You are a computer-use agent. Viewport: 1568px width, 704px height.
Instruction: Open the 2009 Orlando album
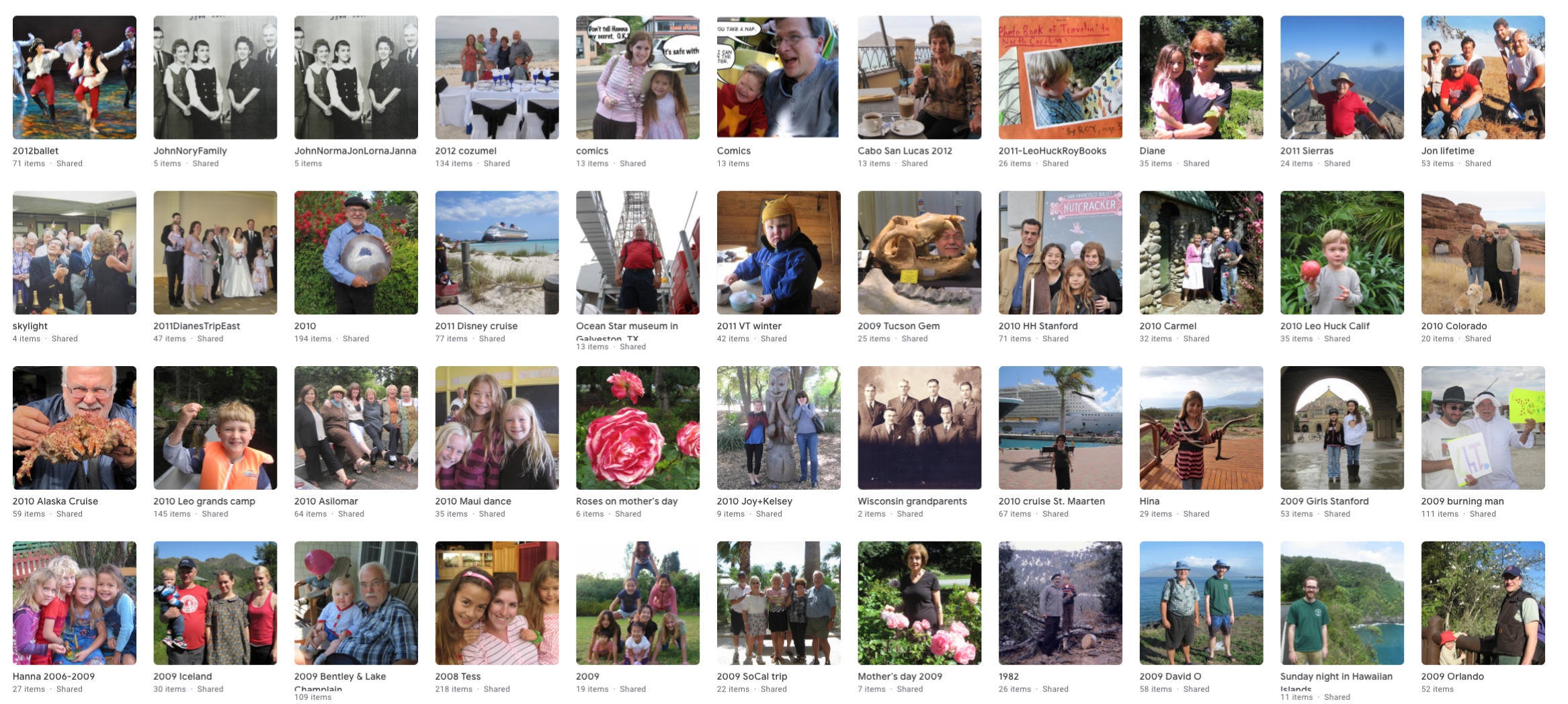pos(1483,603)
